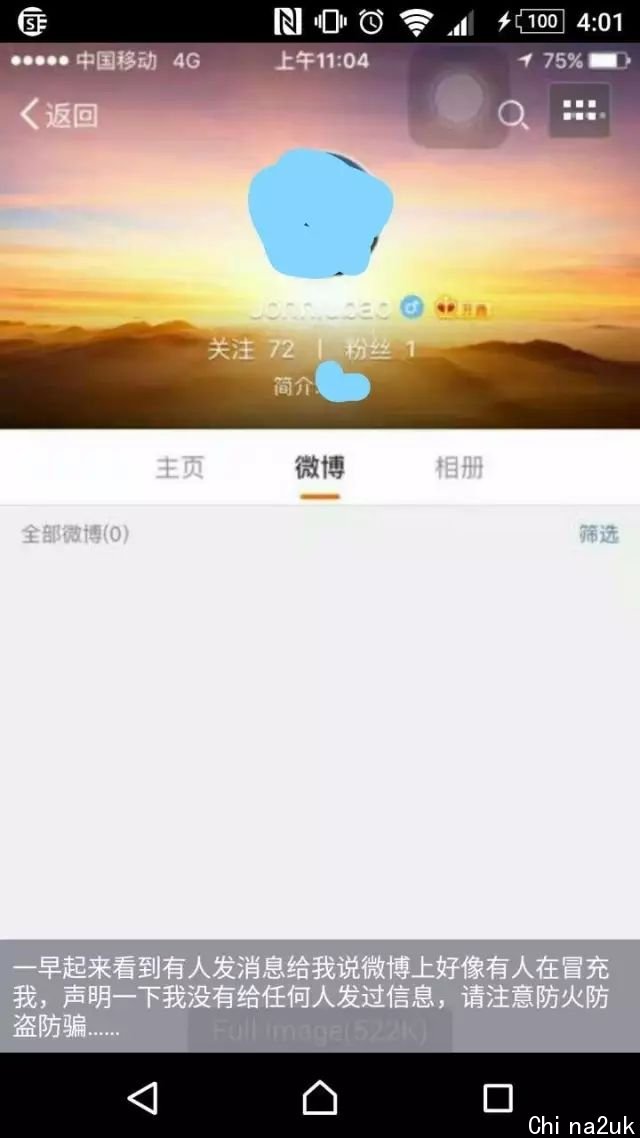Load the Full image (522K) version
640x1138 pixels.
(320, 1032)
